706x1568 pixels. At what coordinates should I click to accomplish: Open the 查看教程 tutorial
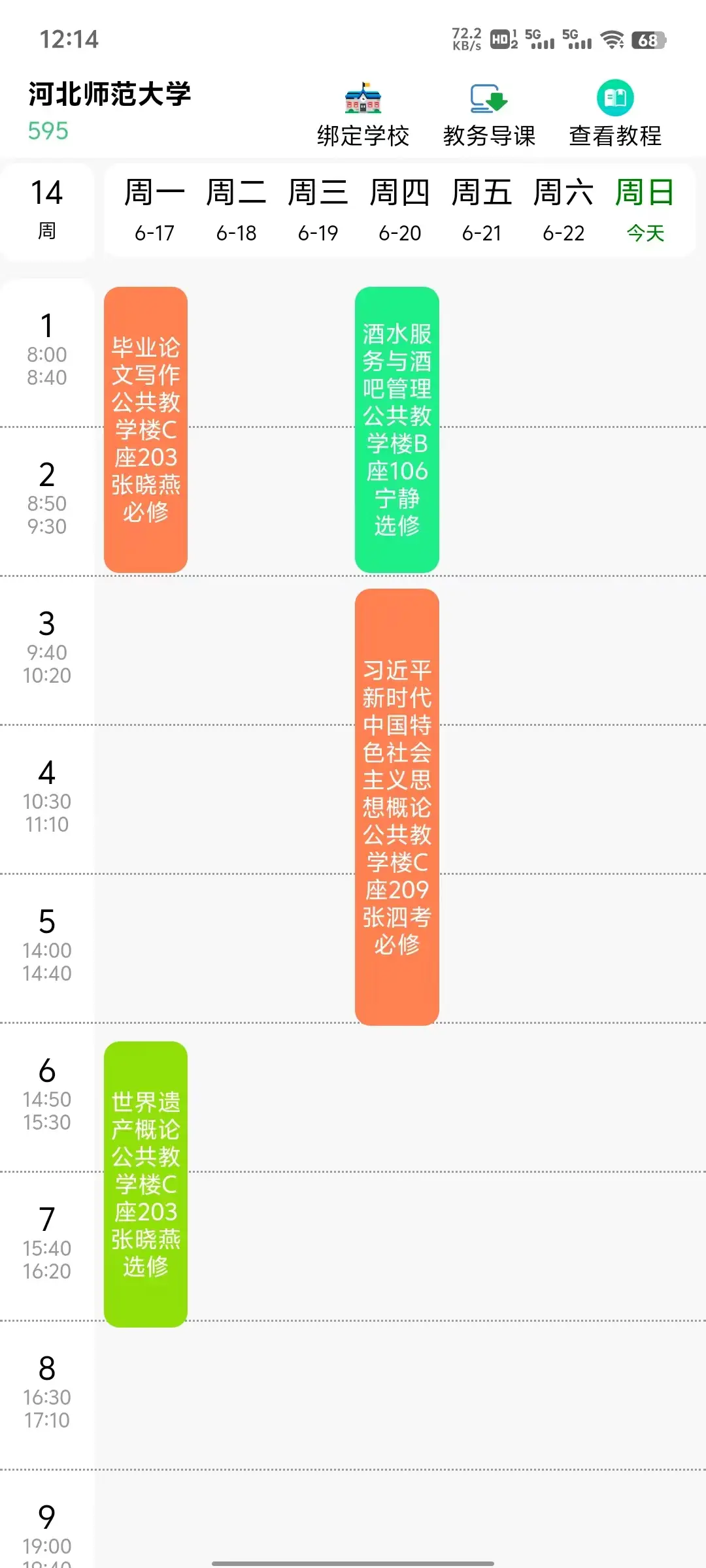tap(615, 115)
